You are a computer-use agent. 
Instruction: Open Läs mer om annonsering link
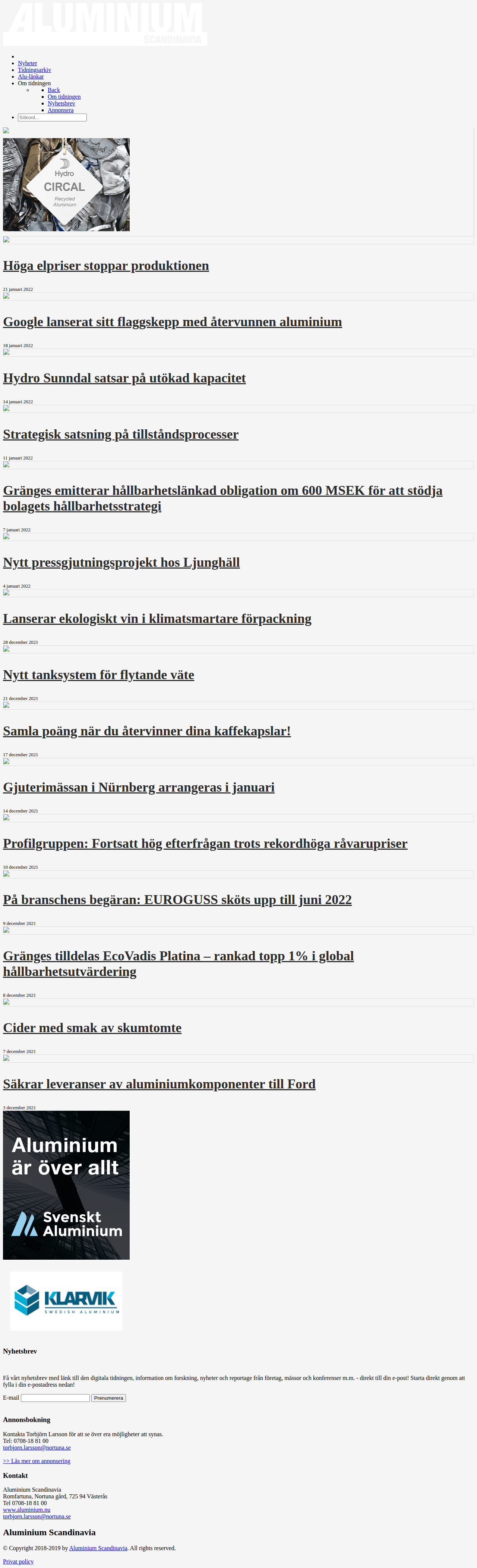pos(37,1461)
